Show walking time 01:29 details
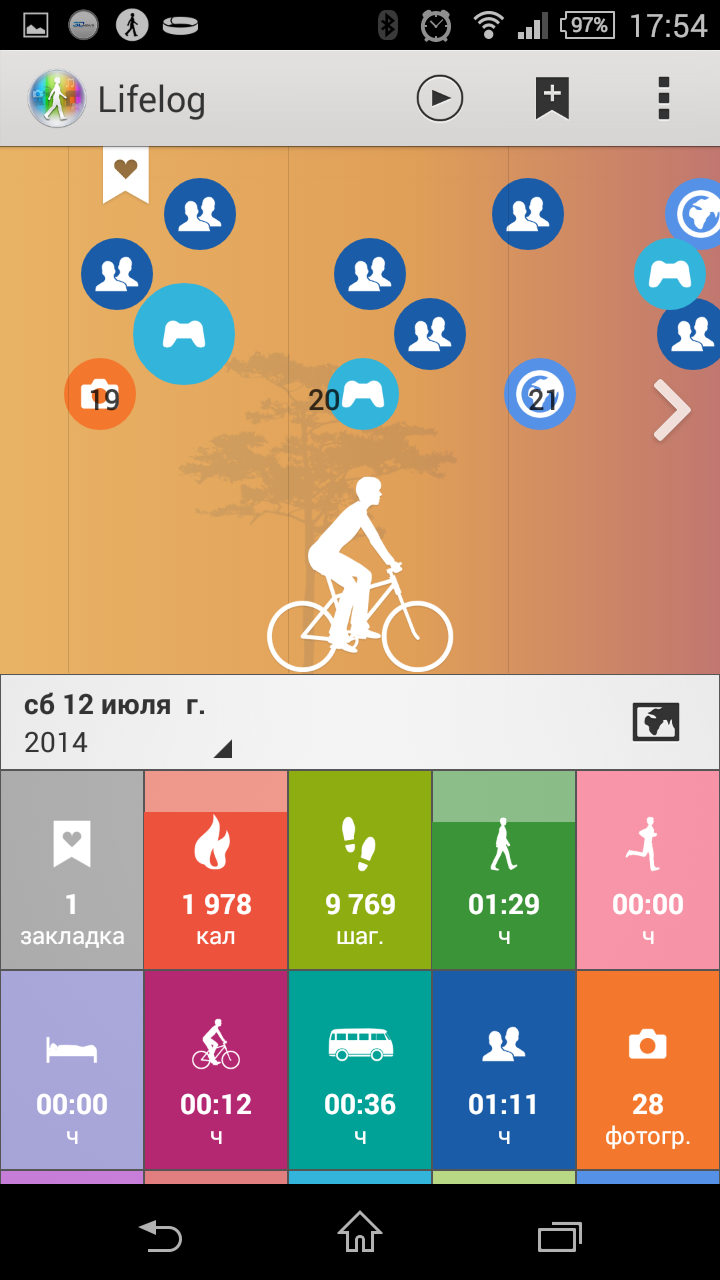 pyautogui.click(x=504, y=870)
